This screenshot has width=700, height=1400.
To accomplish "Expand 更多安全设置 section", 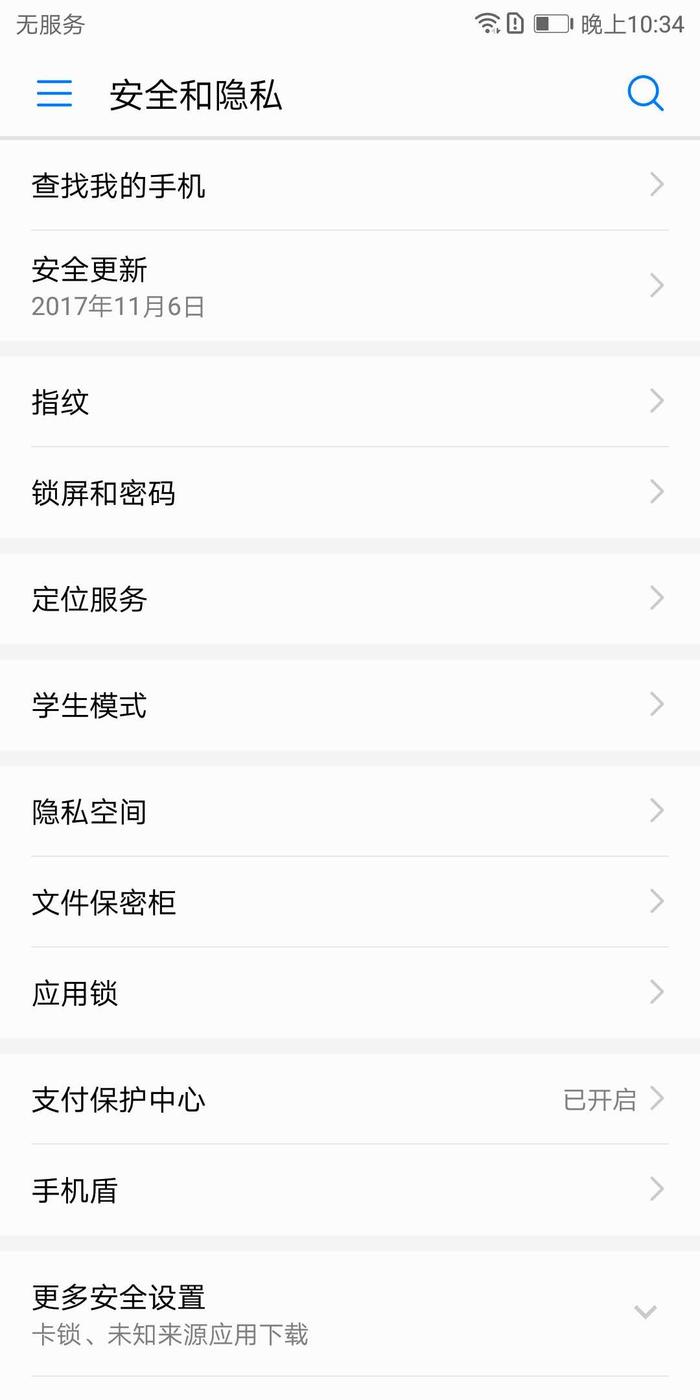I will pyautogui.click(x=350, y=1313).
